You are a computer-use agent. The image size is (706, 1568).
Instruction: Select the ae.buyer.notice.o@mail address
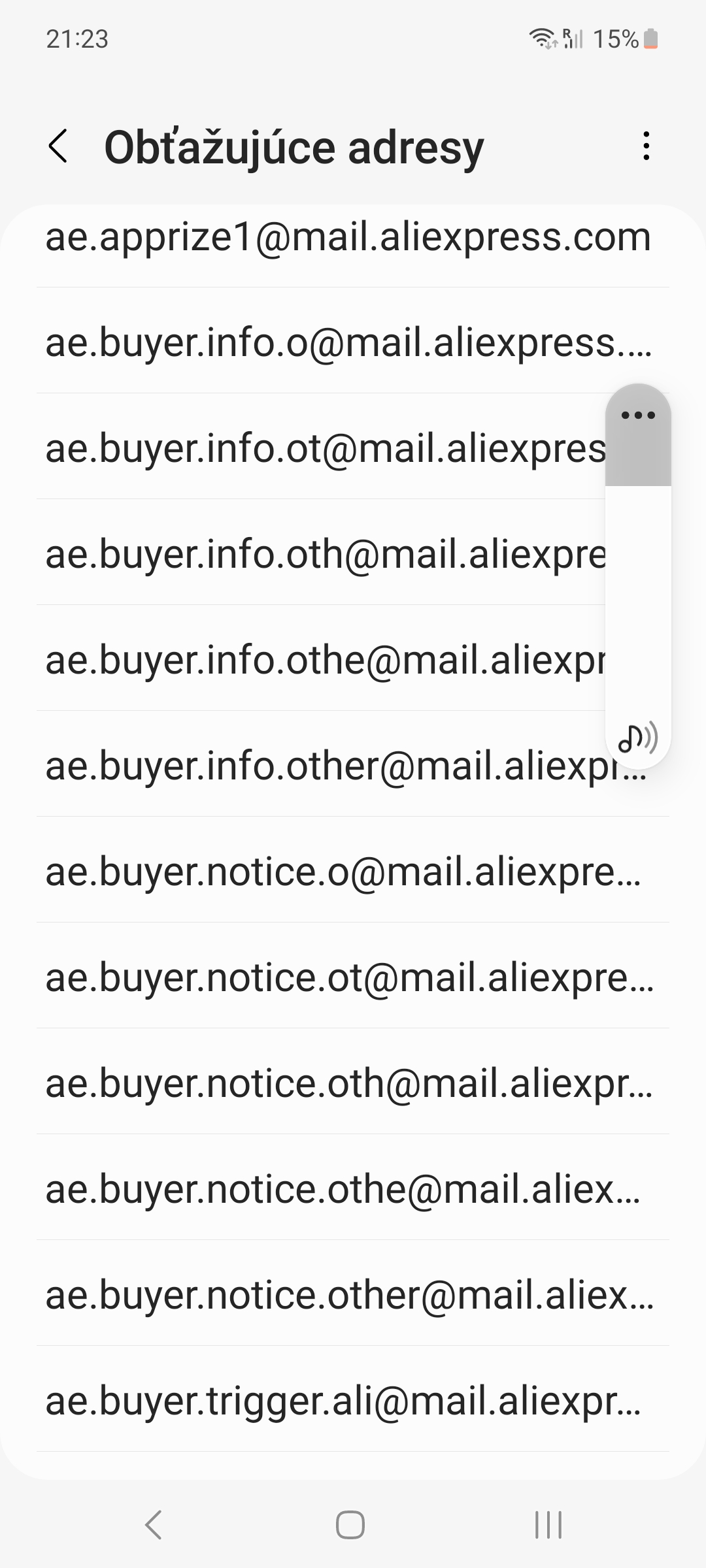343,872
